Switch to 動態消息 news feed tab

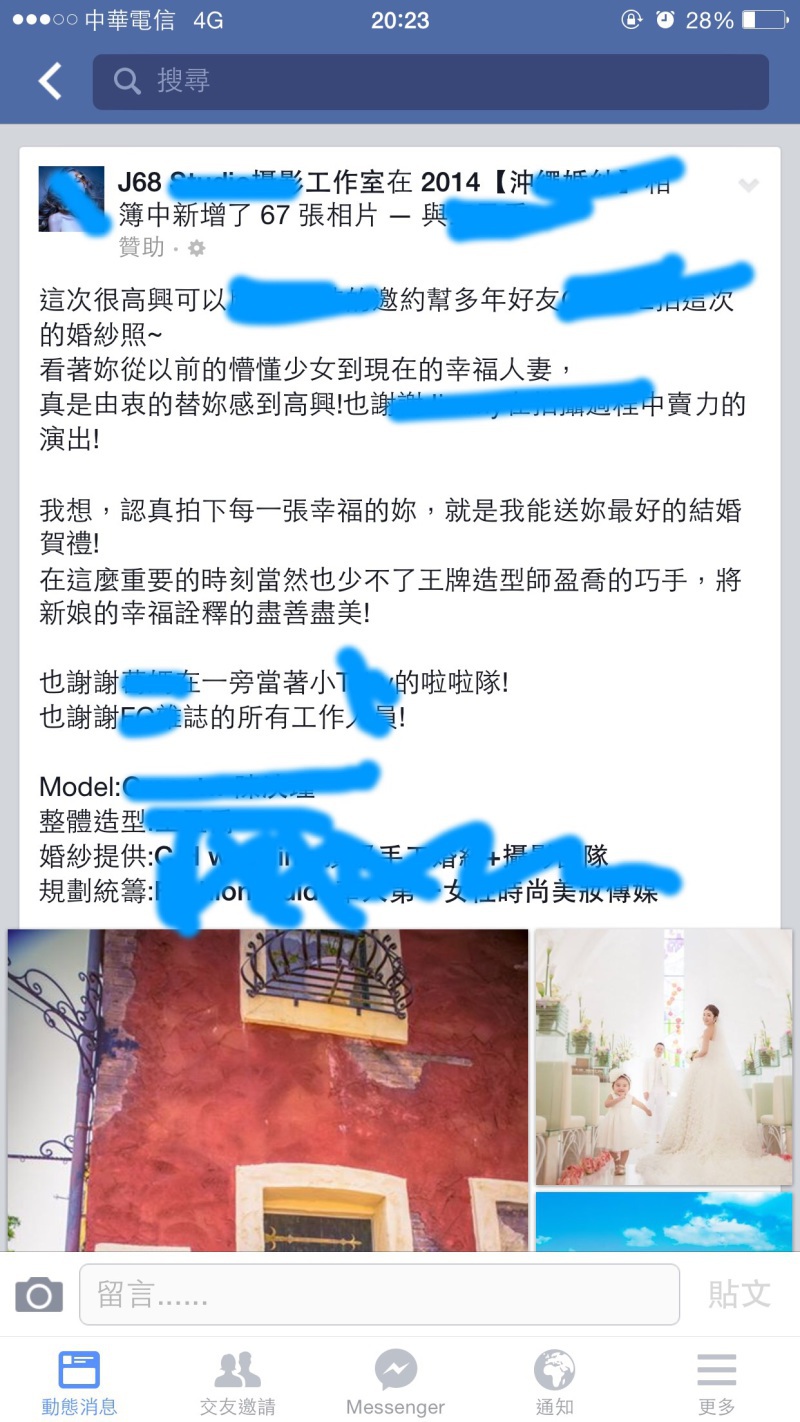click(79, 1383)
